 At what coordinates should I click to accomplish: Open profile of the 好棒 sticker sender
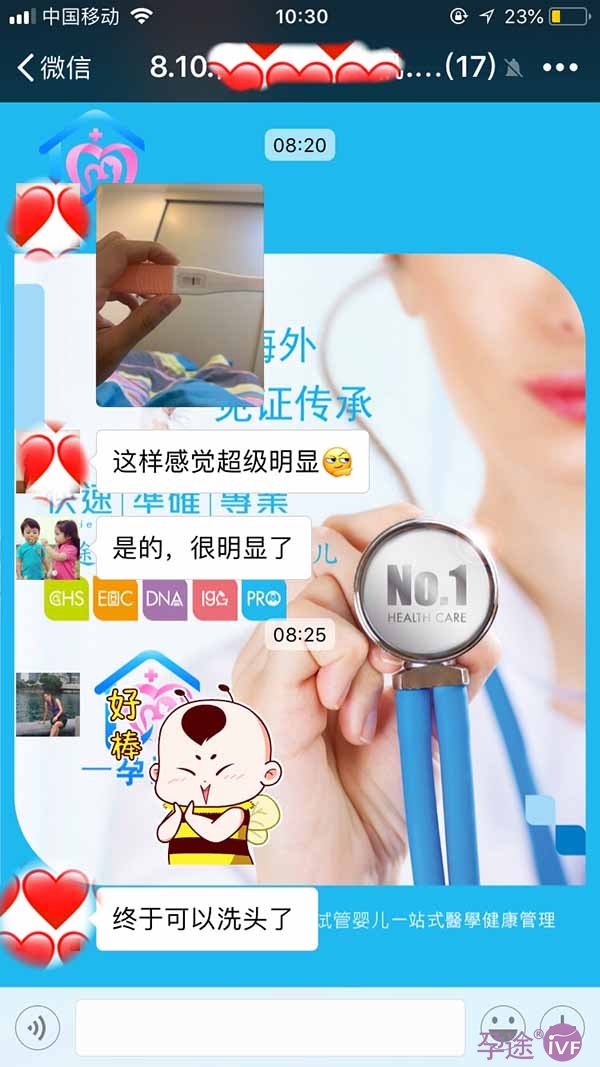point(48,704)
